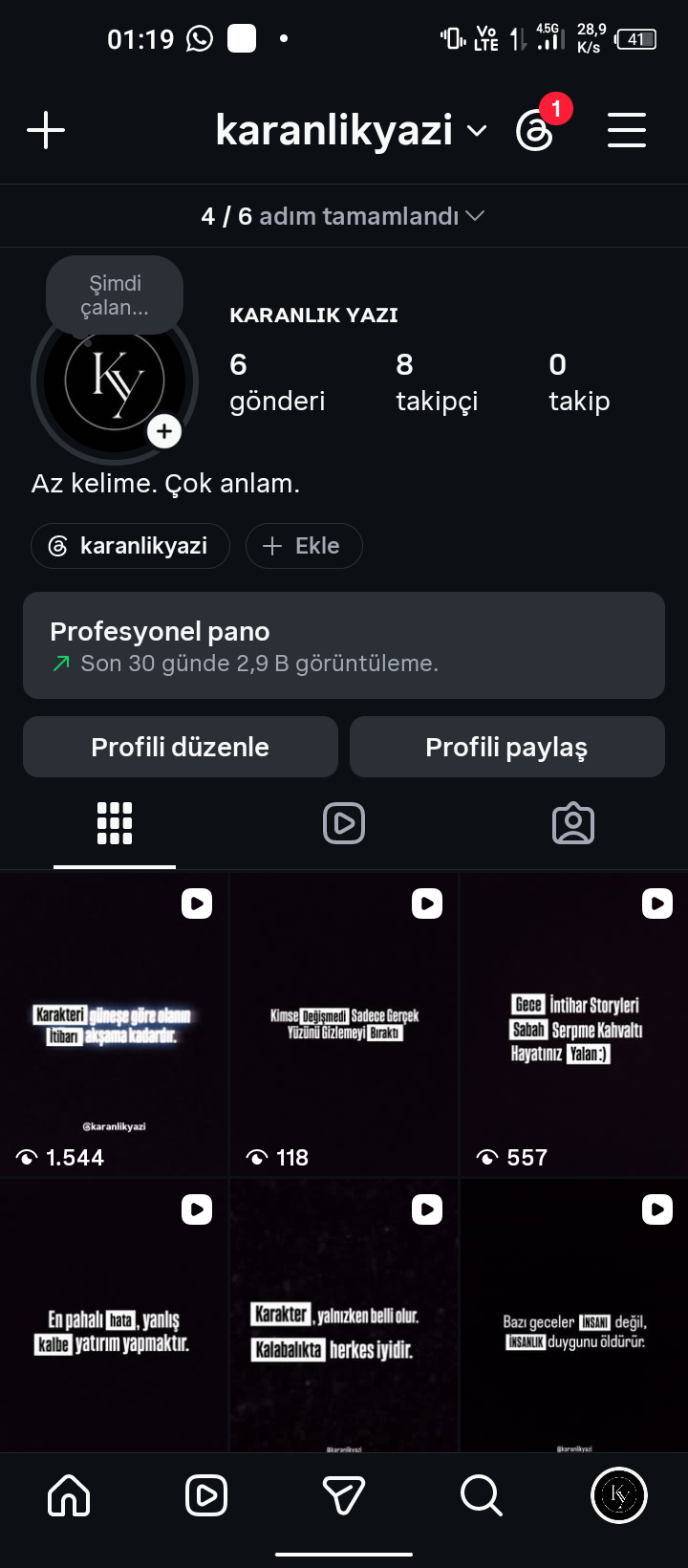Expand the 4 / 6 adım tamamlandı section
Image resolution: width=688 pixels, height=1568 pixels.
pyautogui.click(x=343, y=216)
